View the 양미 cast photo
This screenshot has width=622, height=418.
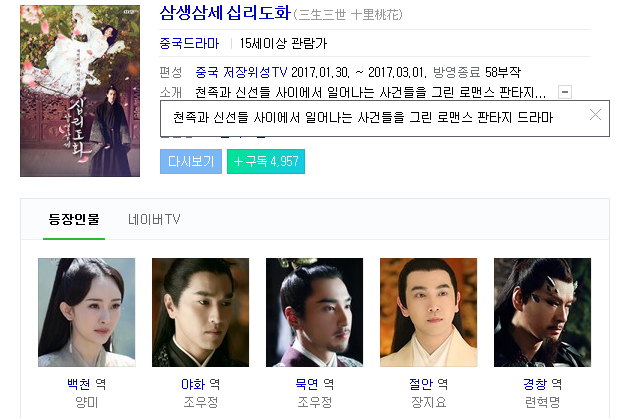pos(86,312)
